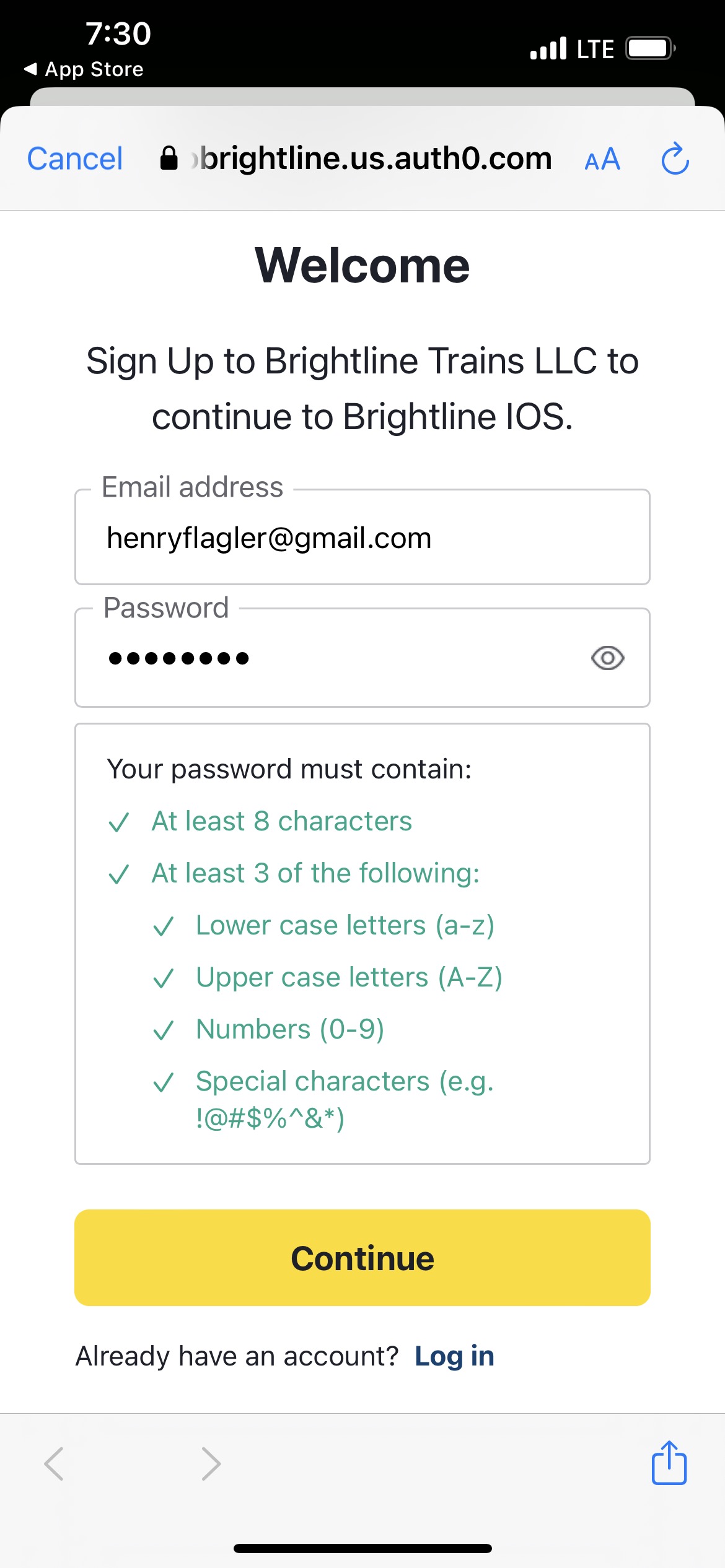
Task: Tap into the password field
Action: (335, 658)
